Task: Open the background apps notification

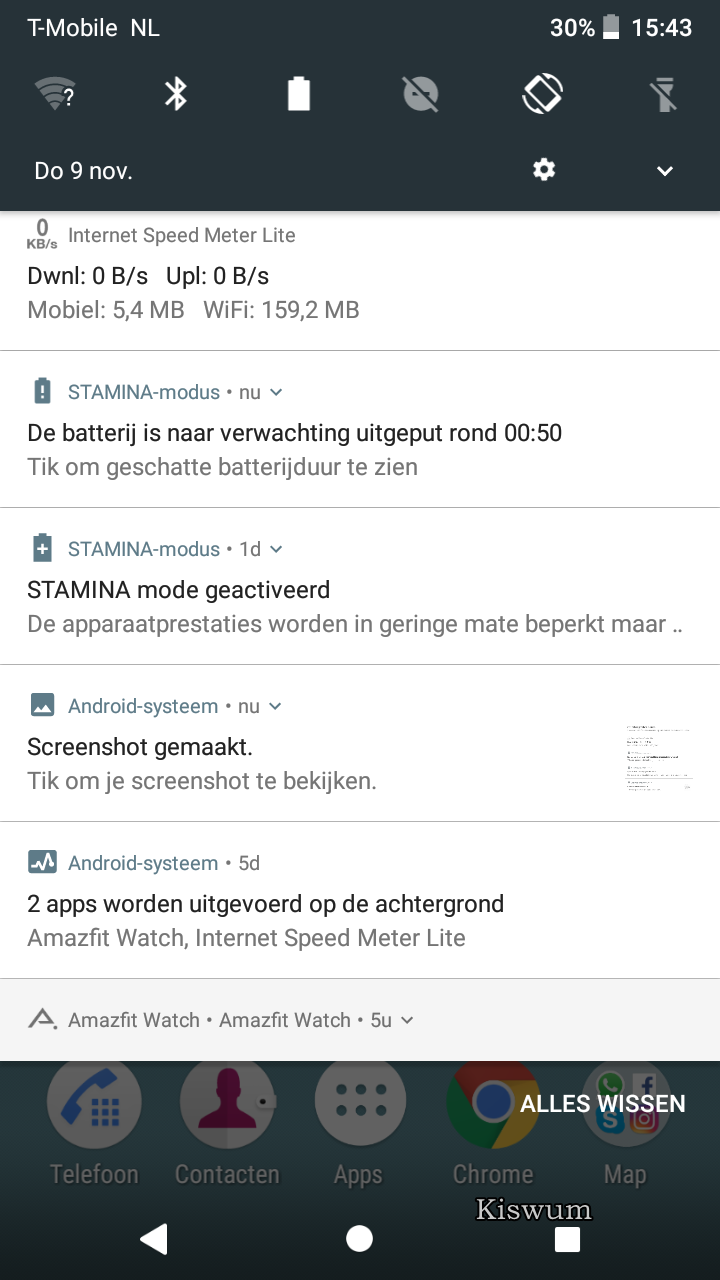Action: click(x=360, y=900)
